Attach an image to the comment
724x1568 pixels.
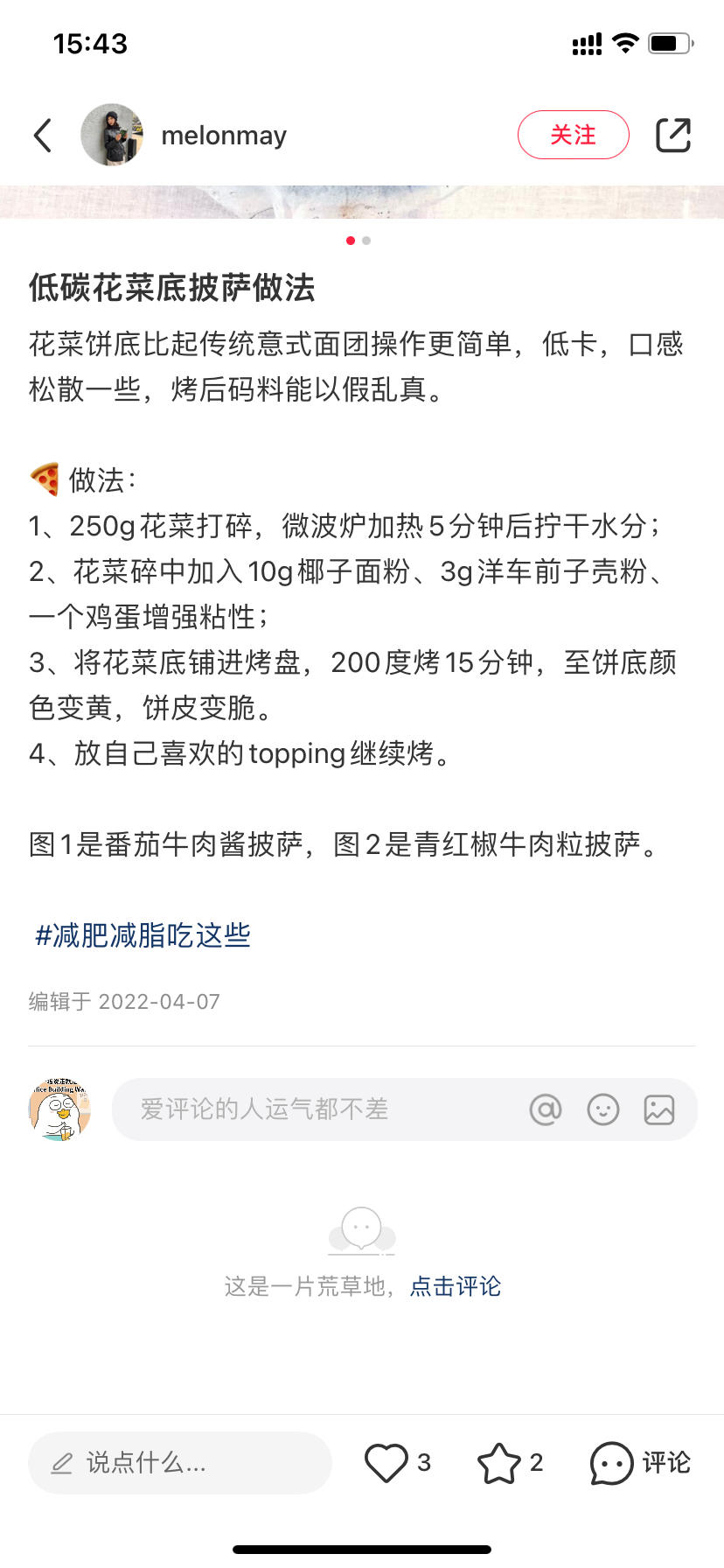click(659, 1109)
